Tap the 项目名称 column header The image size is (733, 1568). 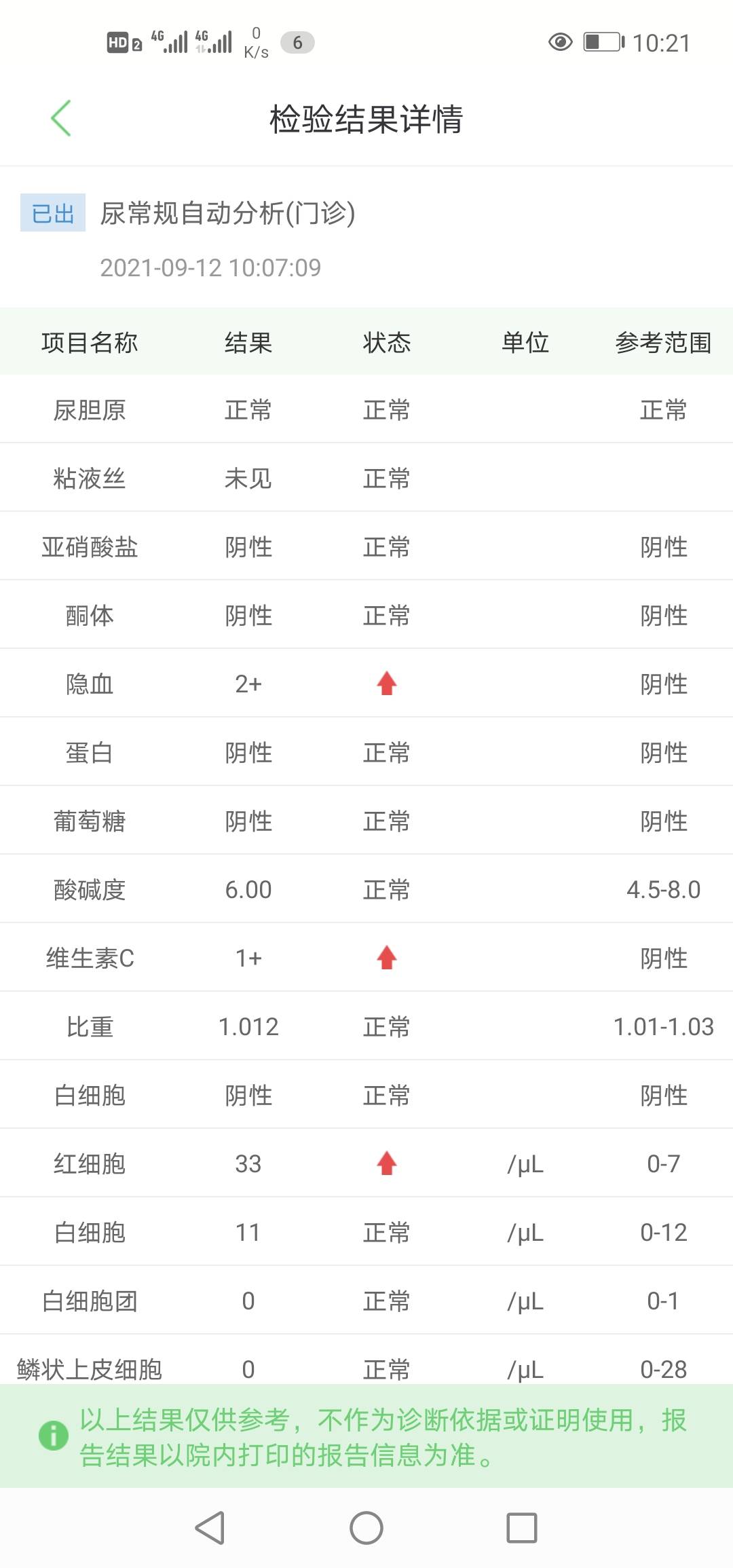click(90, 343)
